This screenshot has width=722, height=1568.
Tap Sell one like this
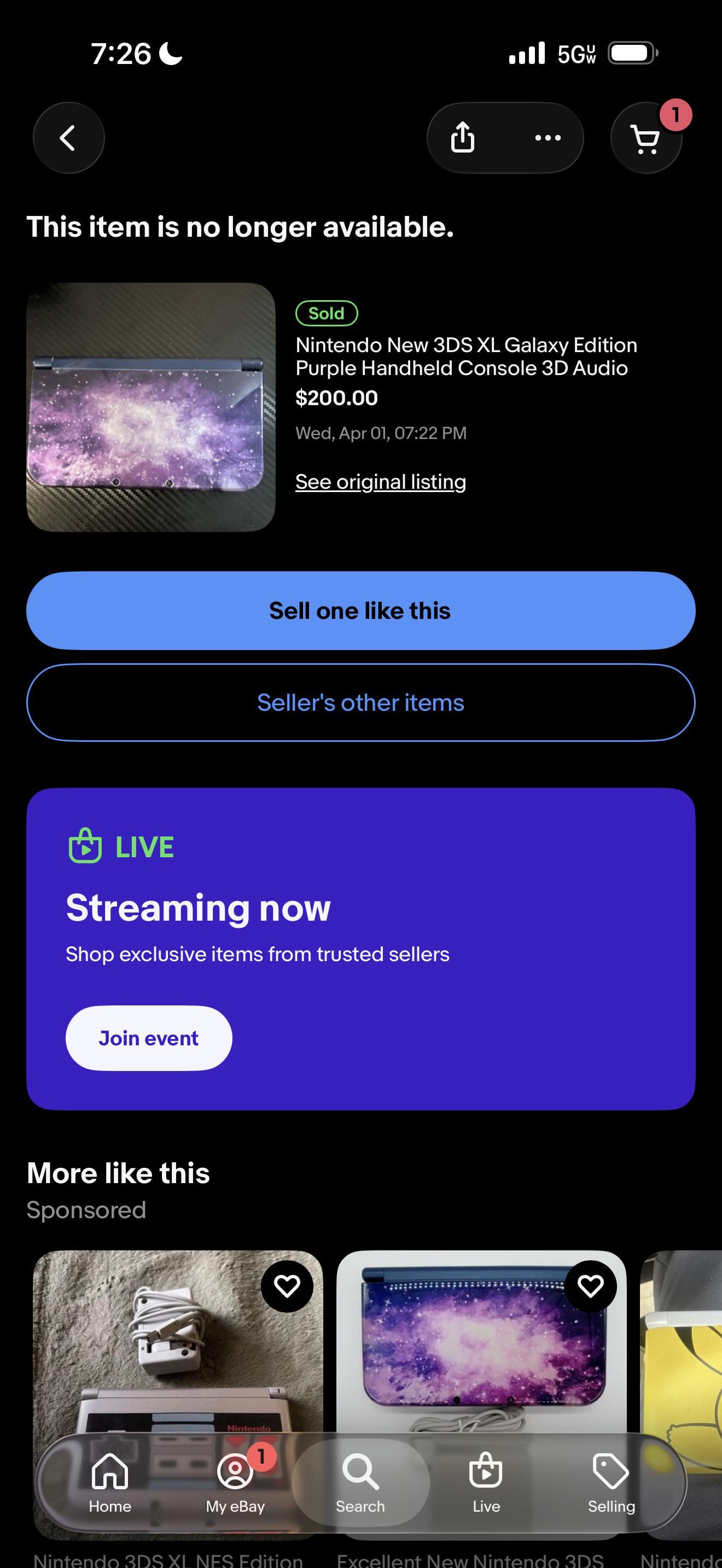[x=360, y=611]
